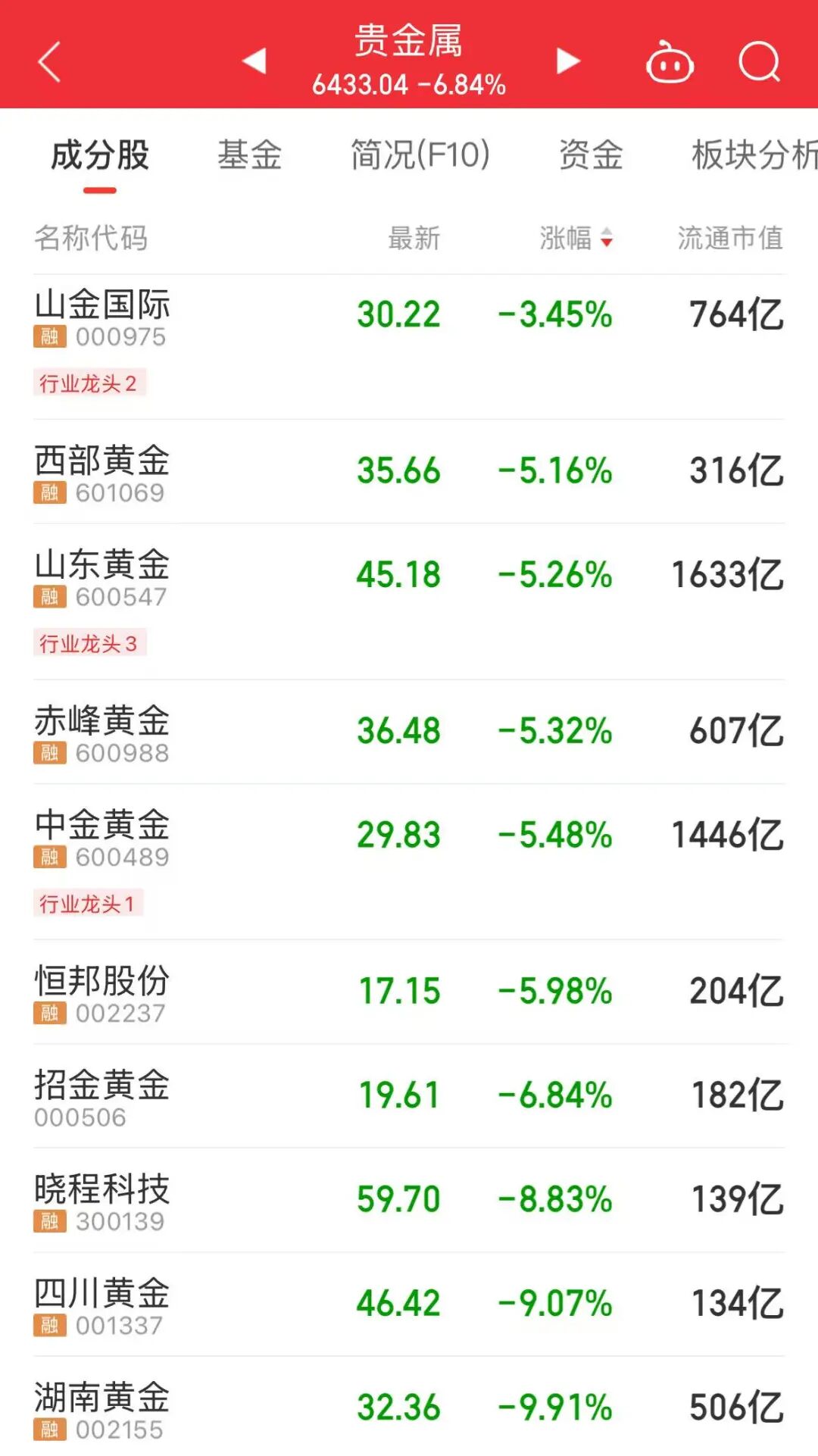Go back using the top-left arrow
Viewport: 818px width, 1456px height.
[x=49, y=61]
